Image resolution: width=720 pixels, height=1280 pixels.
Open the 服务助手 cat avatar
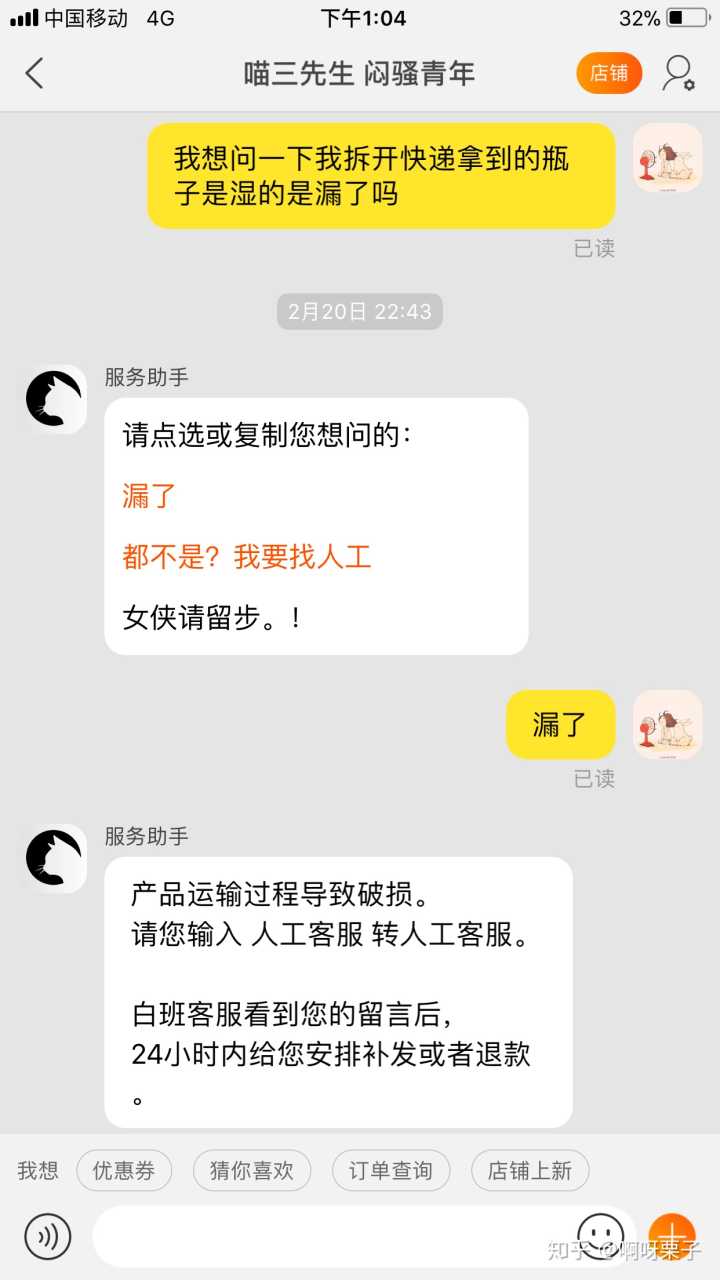pos(55,398)
